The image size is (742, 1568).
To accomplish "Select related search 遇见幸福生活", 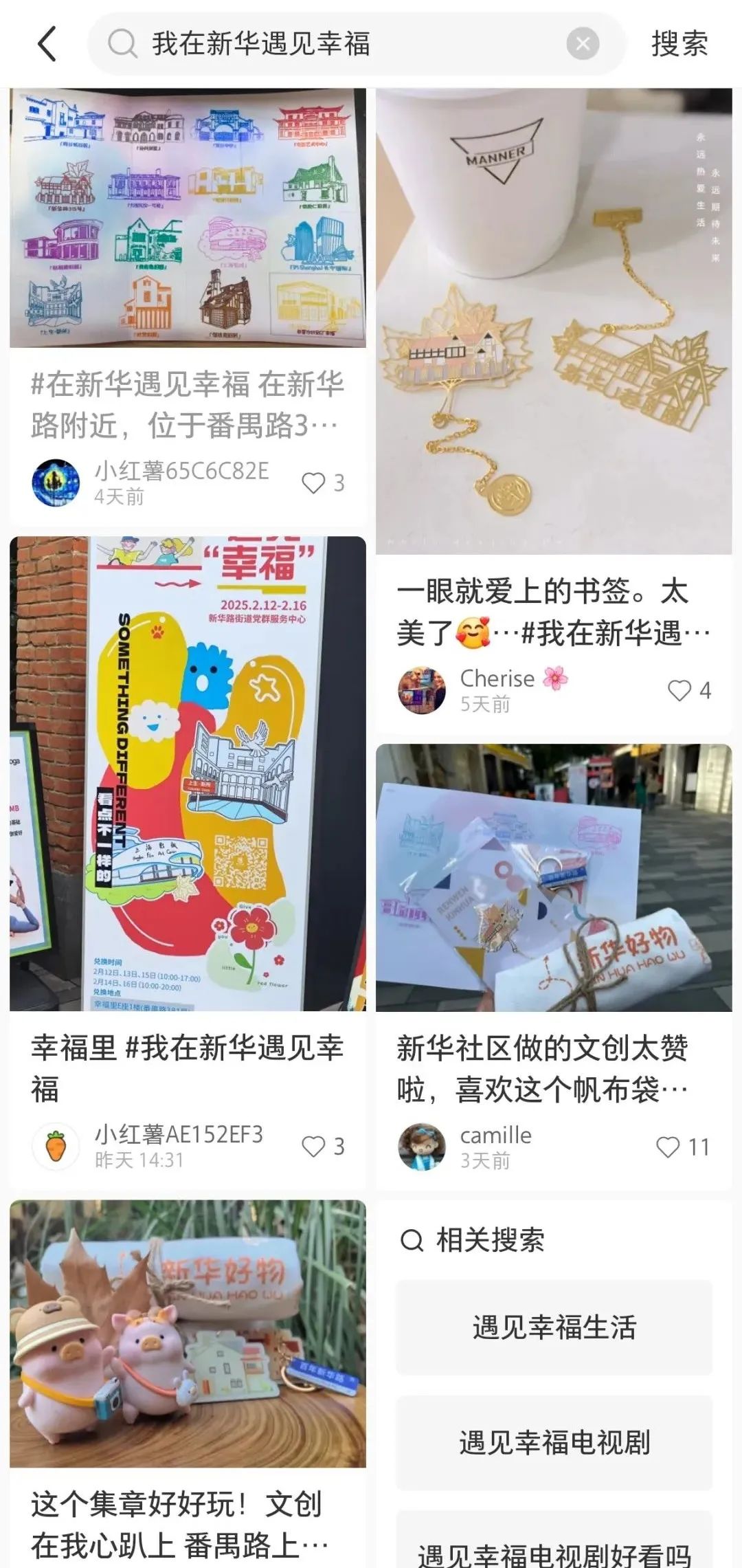I will [554, 1327].
